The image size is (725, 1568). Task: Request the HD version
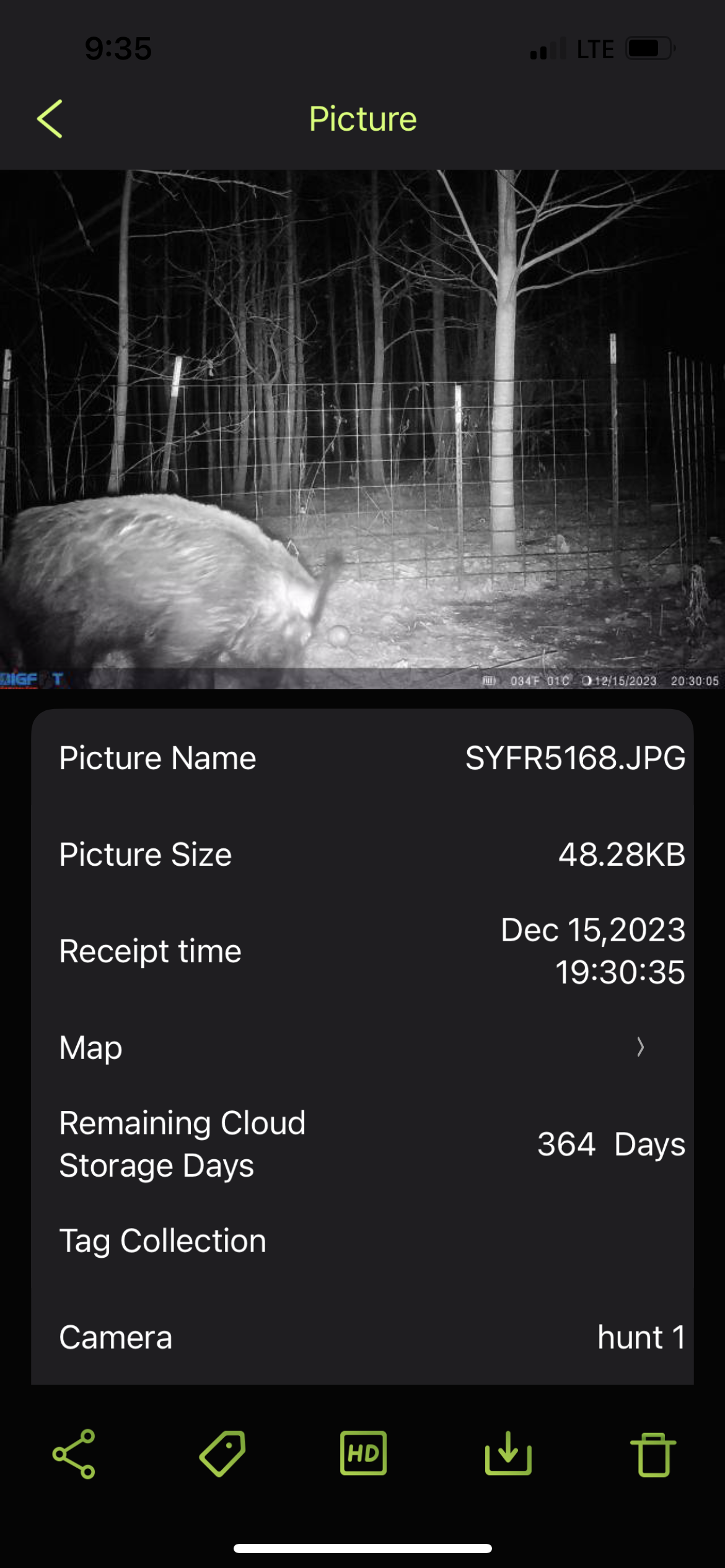coord(363,1453)
